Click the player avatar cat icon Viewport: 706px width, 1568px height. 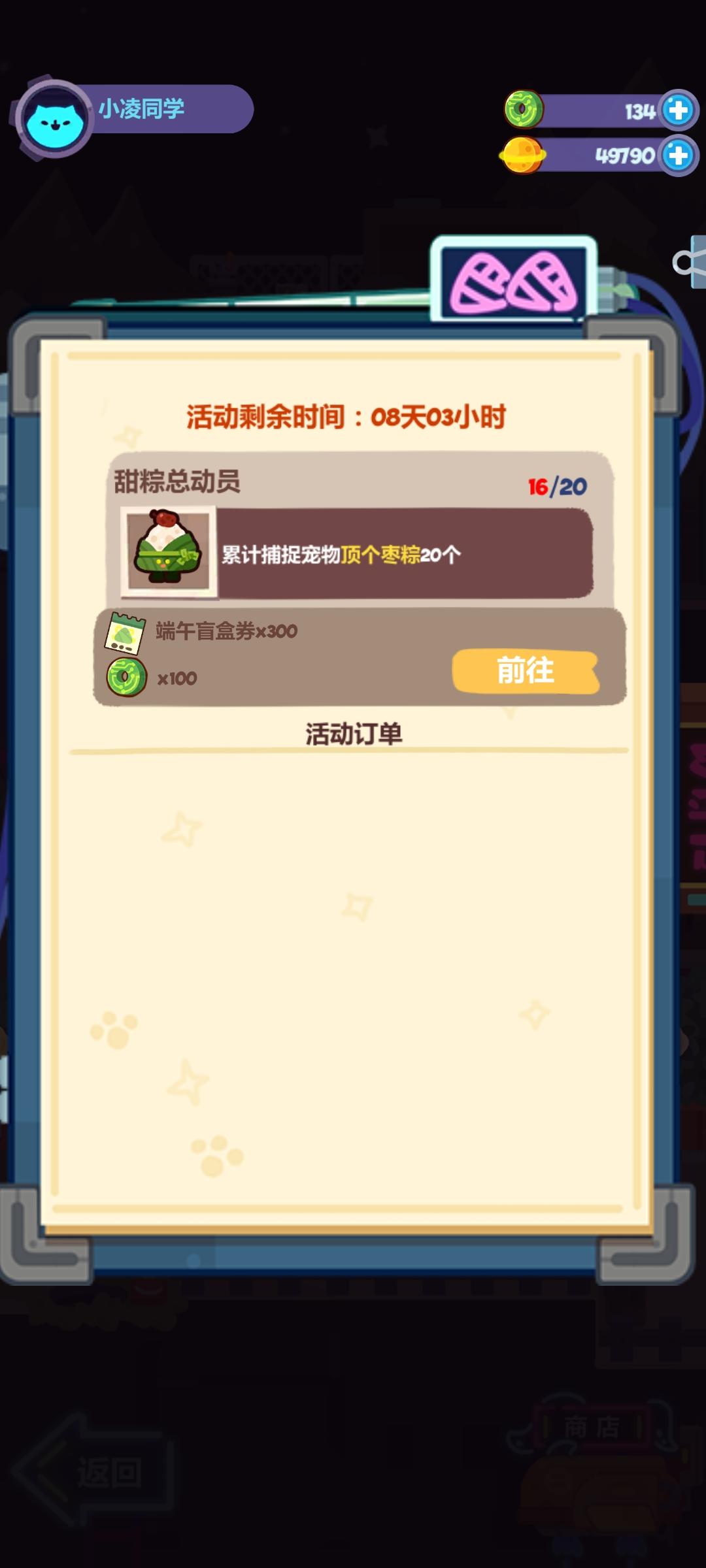click(x=56, y=110)
